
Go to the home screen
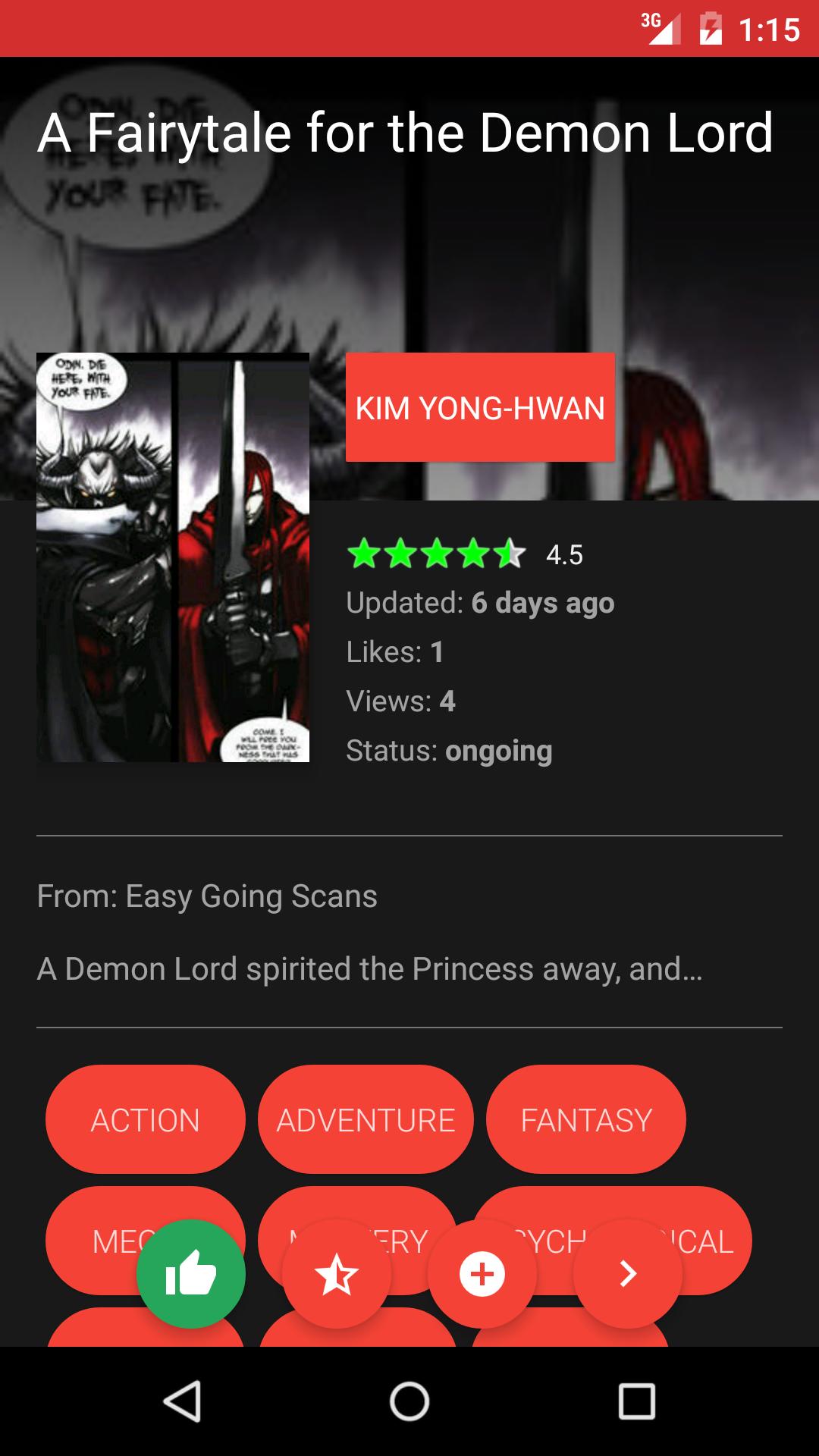point(409,1401)
